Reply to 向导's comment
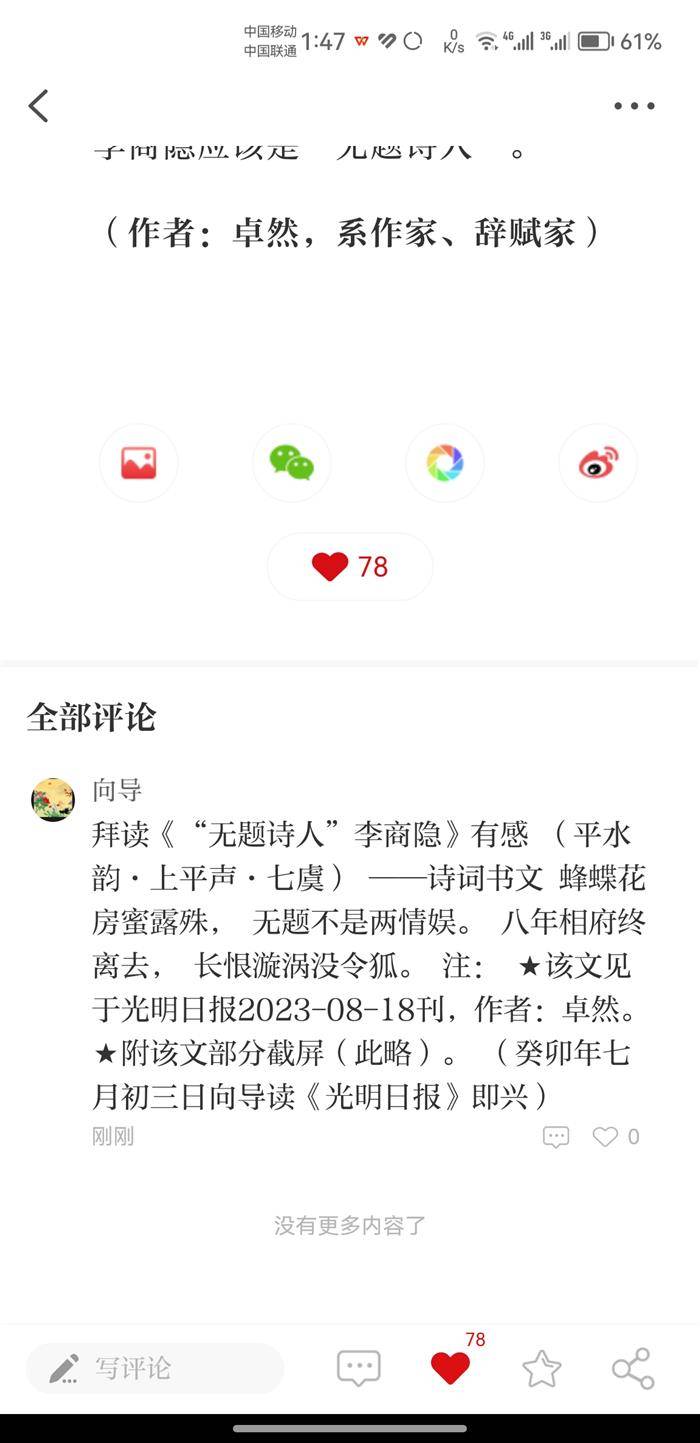Image resolution: width=700 pixels, height=1443 pixels. coord(556,1137)
